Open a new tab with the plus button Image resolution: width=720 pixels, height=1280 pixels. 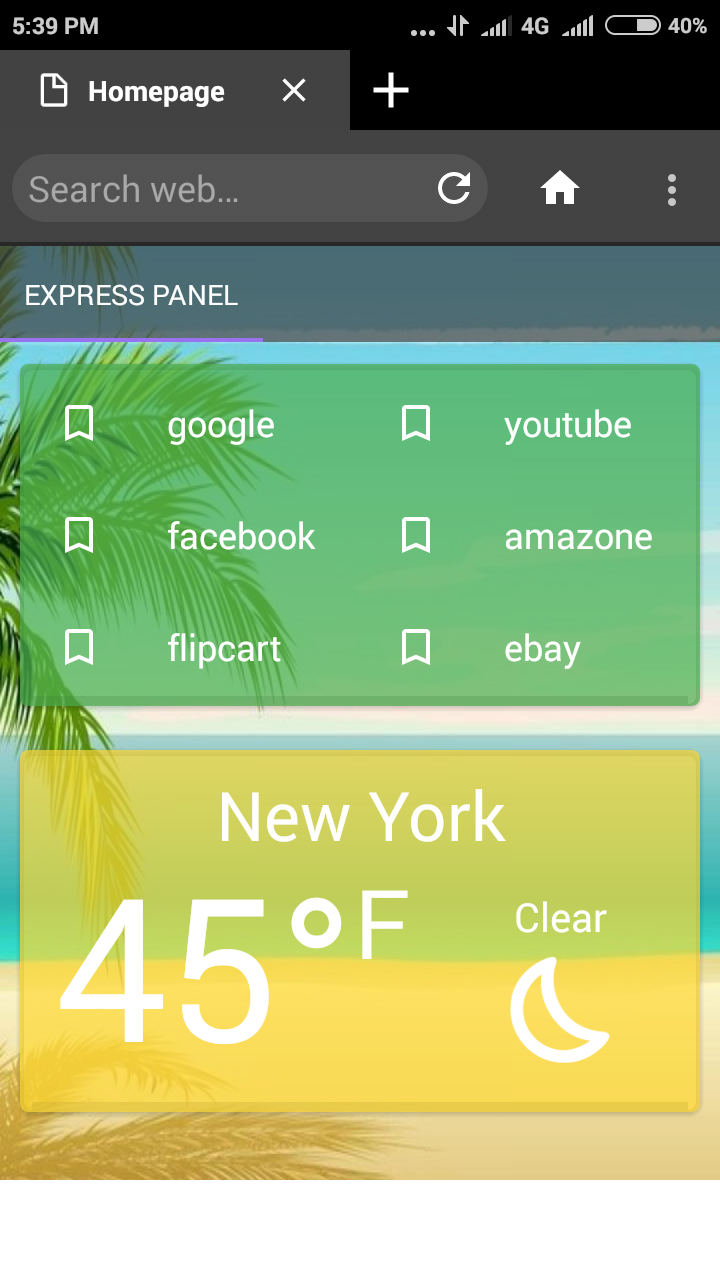390,90
